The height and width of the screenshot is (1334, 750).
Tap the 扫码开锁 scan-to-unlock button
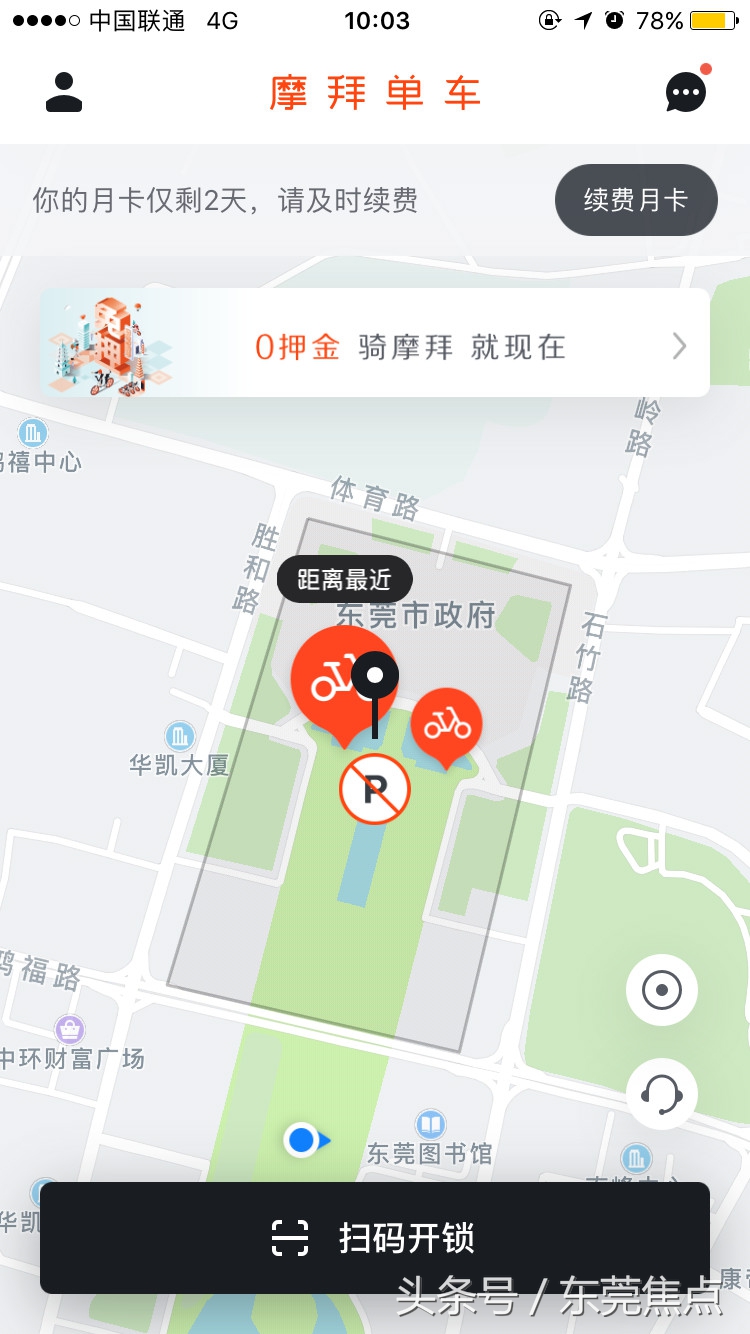pyautogui.click(x=400, y=1238)
